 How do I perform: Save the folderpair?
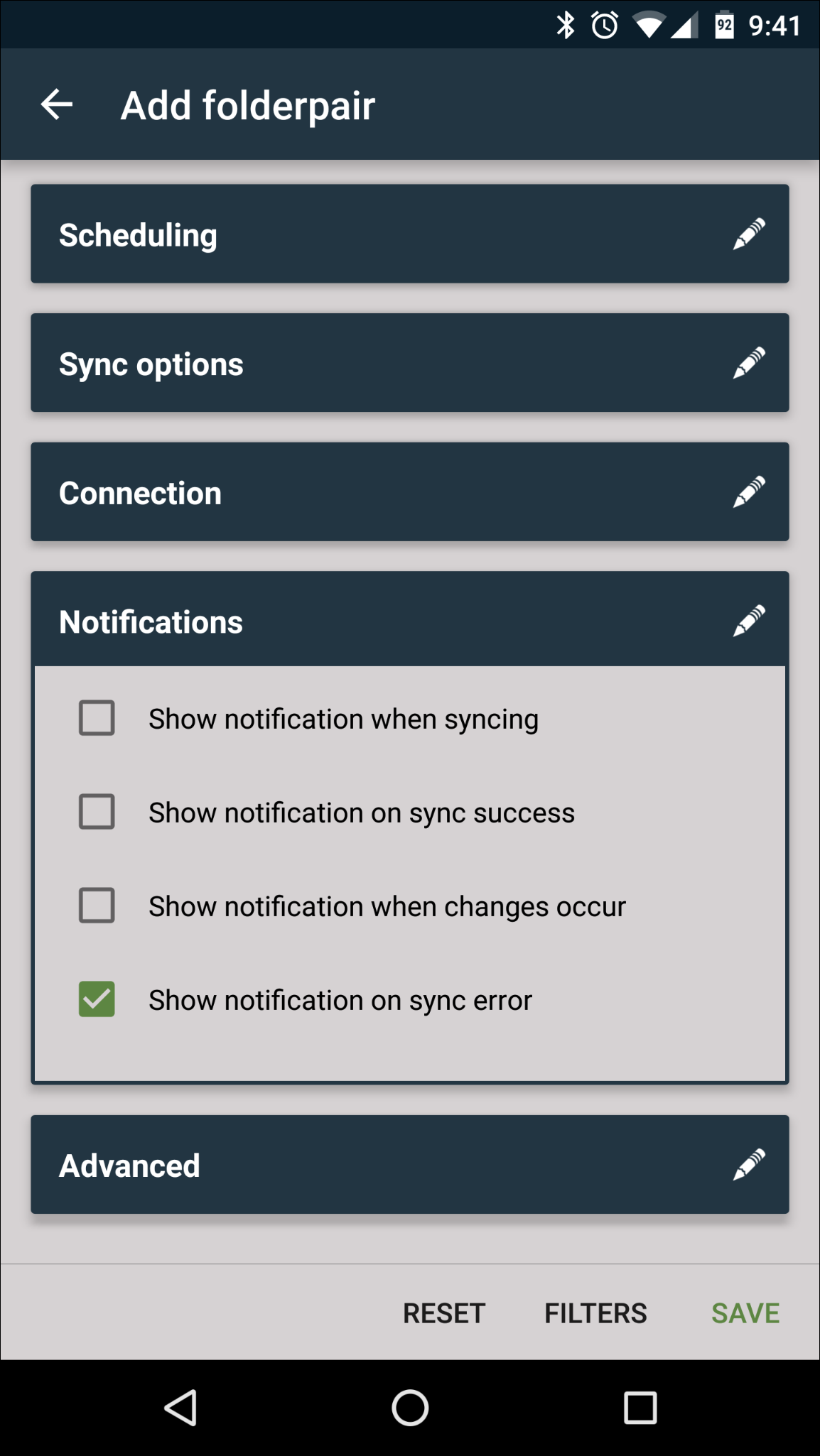click(x=745, y=1313)
